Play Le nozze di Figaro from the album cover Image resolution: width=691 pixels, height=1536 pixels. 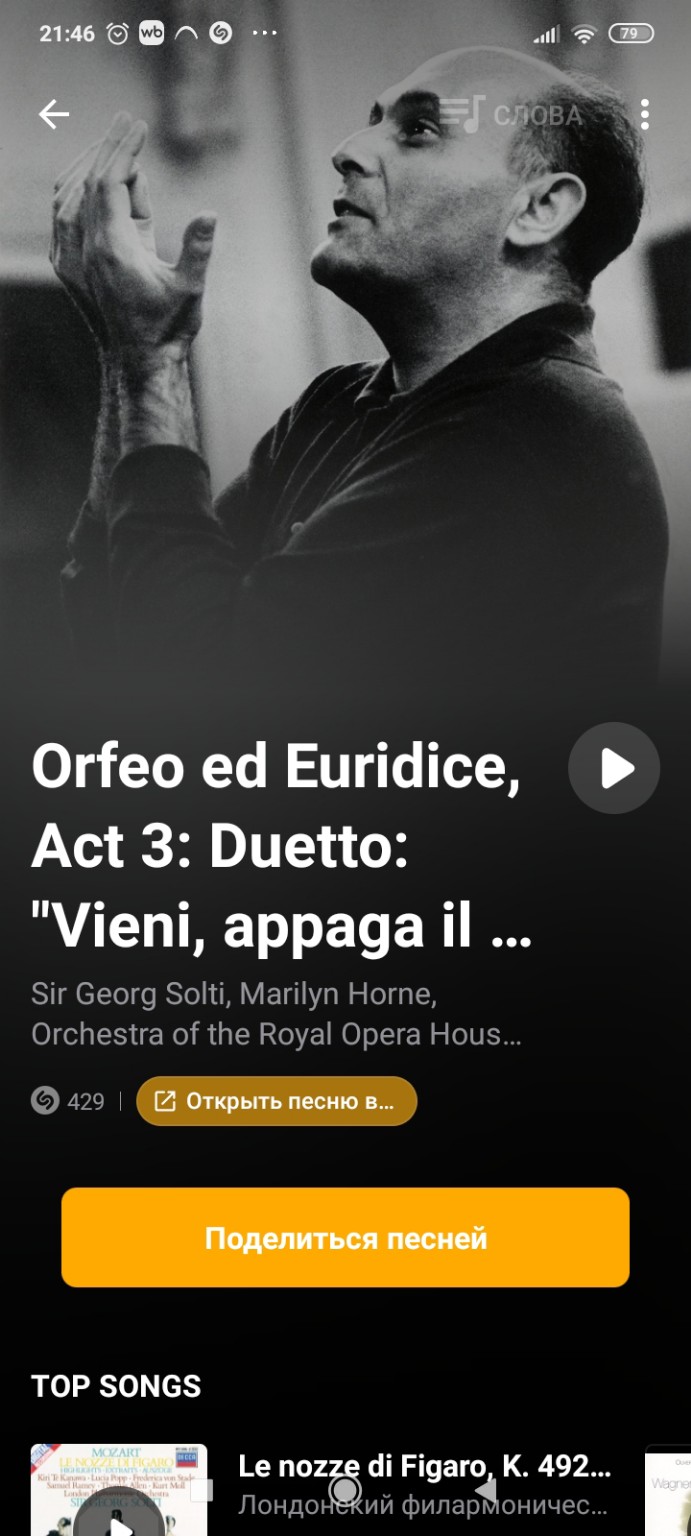point(120,1521)
